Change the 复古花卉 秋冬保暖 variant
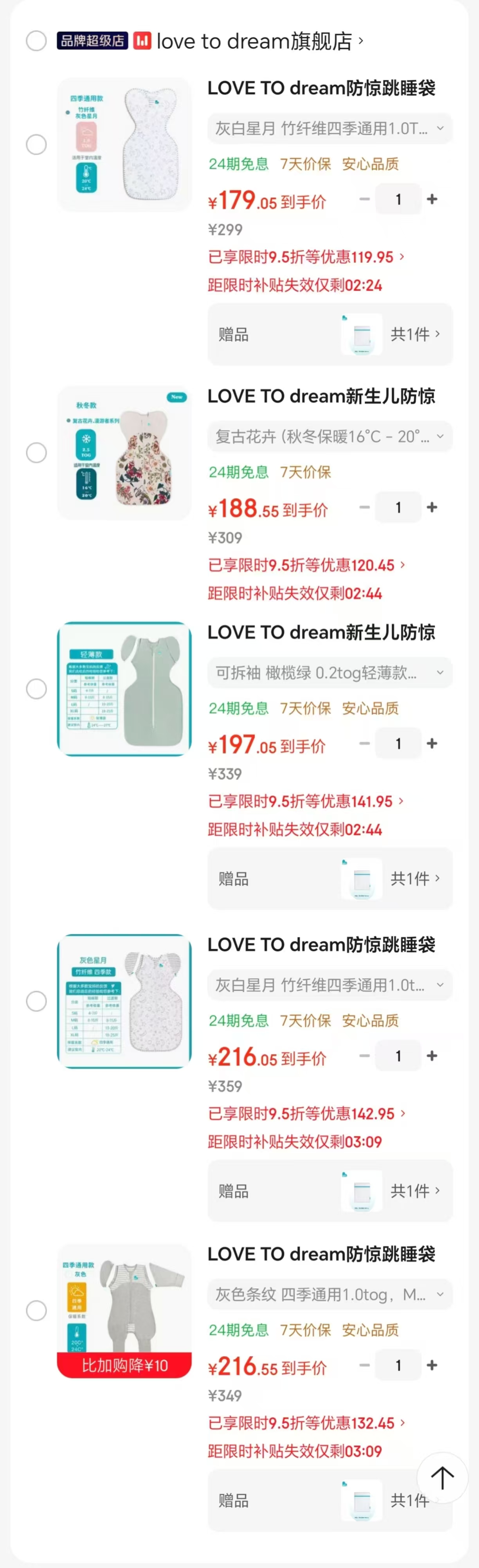479x1568 pixels. pyautogui.click(x=330, y=436)
